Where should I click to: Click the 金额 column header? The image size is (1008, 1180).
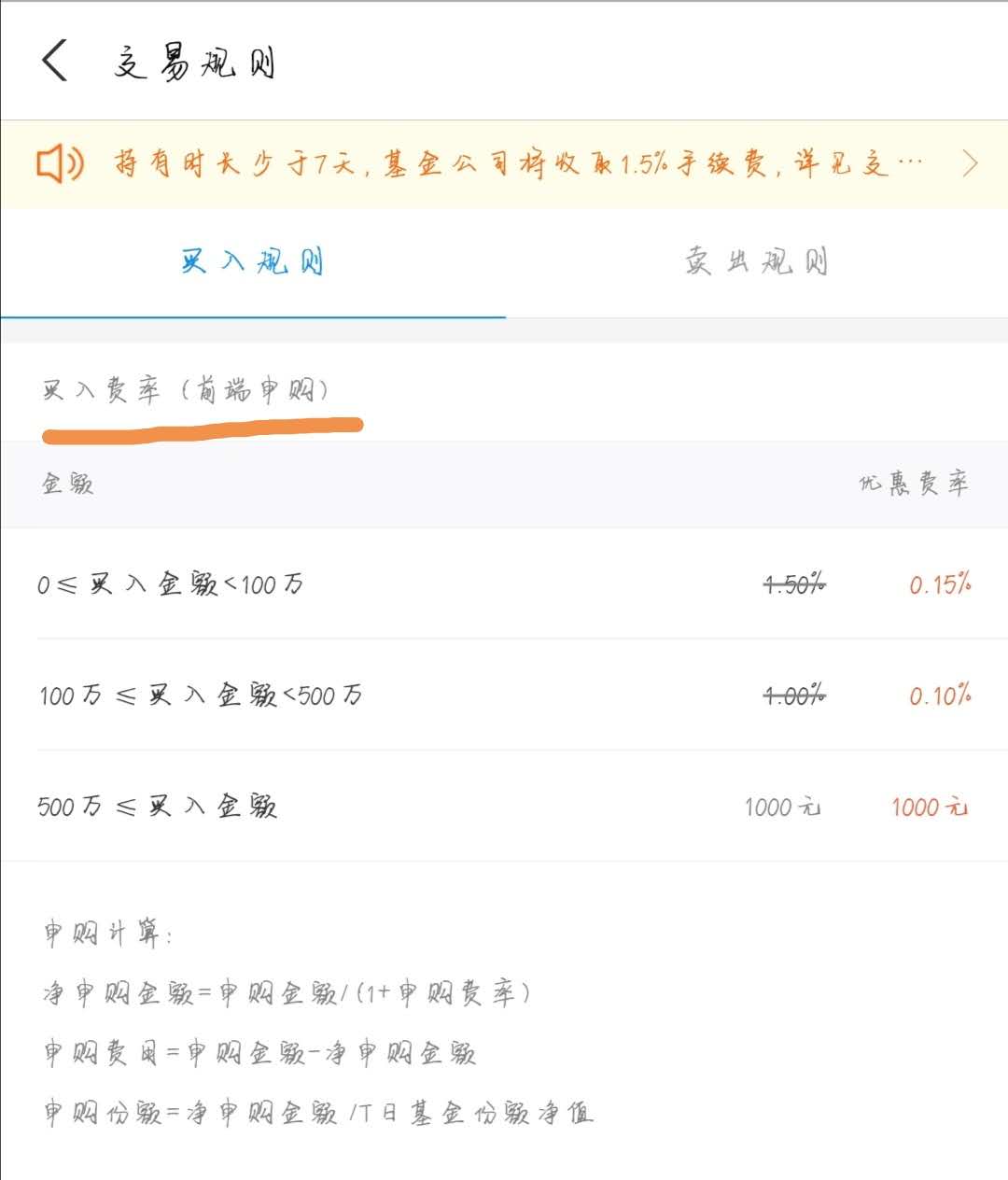point(65,484)
